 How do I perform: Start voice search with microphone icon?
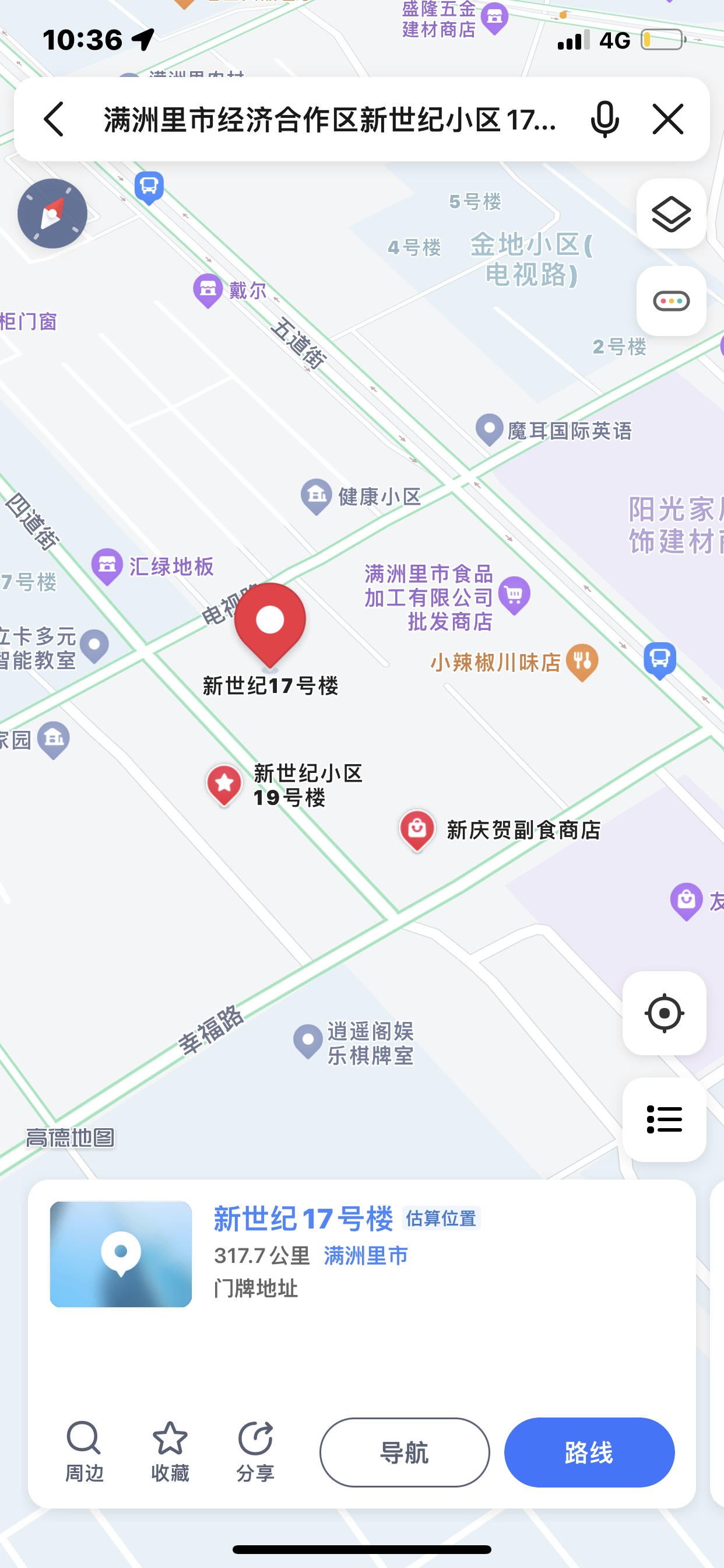pos(604,120)
